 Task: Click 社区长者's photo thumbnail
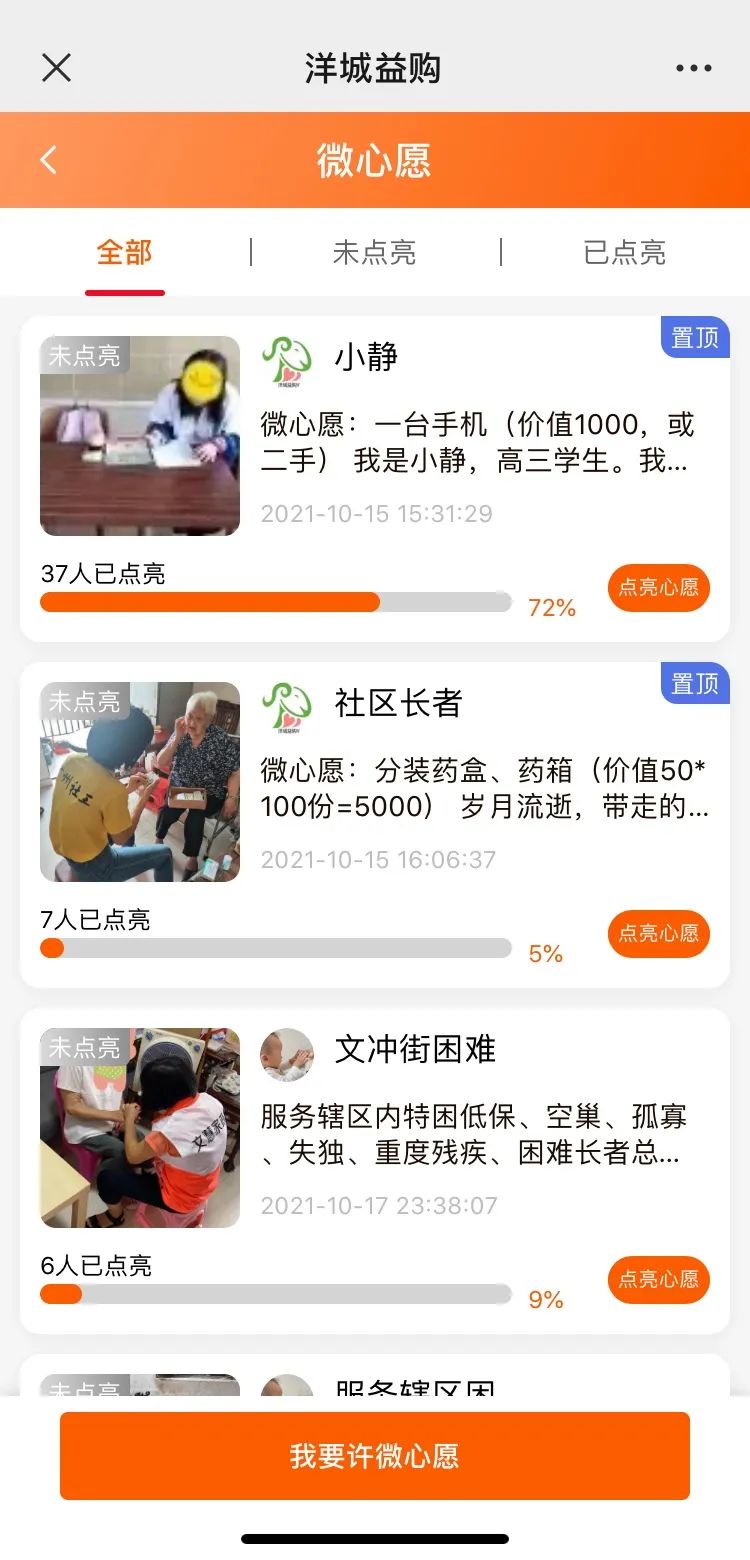tap(140, 781)
